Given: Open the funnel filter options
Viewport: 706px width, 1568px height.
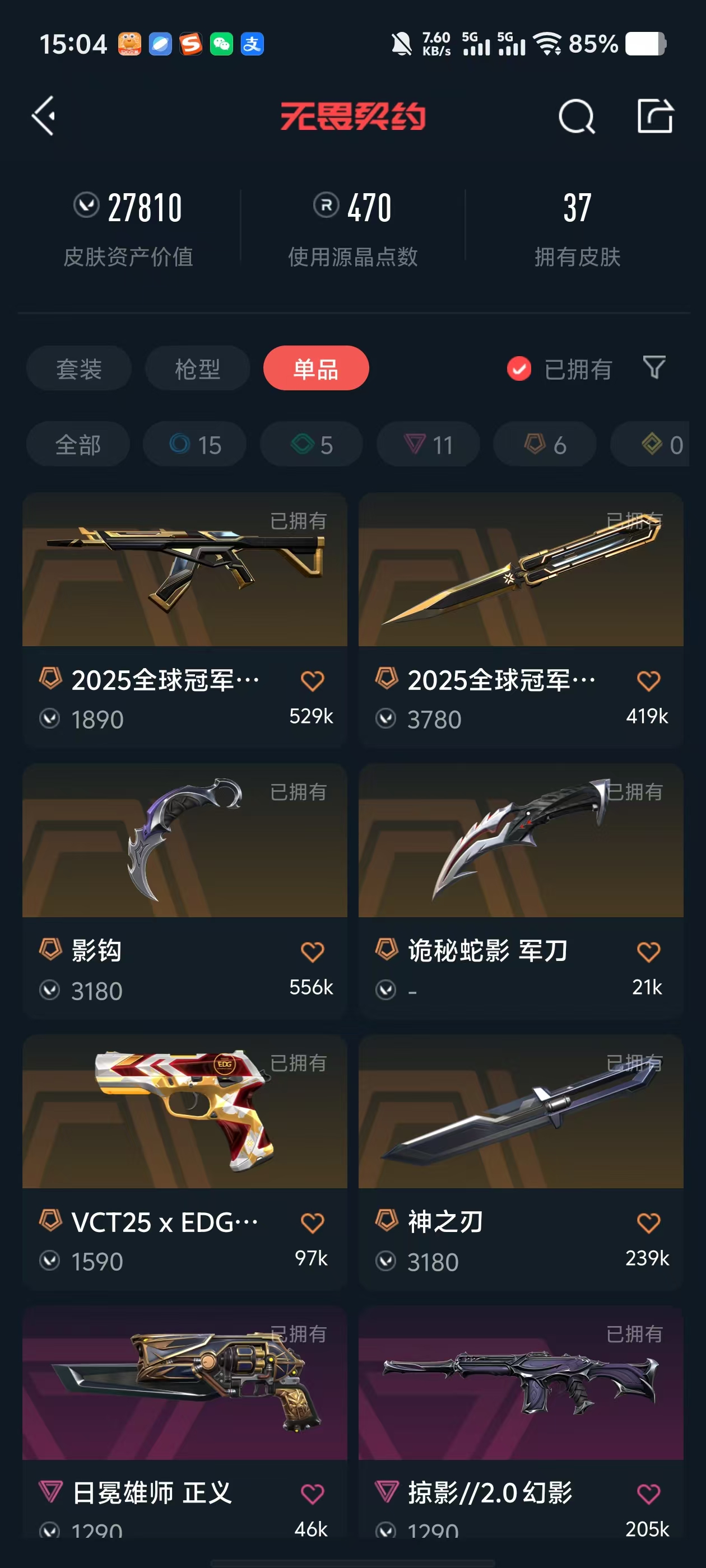Looking at the screenshot, I should (x=654, y=368).
